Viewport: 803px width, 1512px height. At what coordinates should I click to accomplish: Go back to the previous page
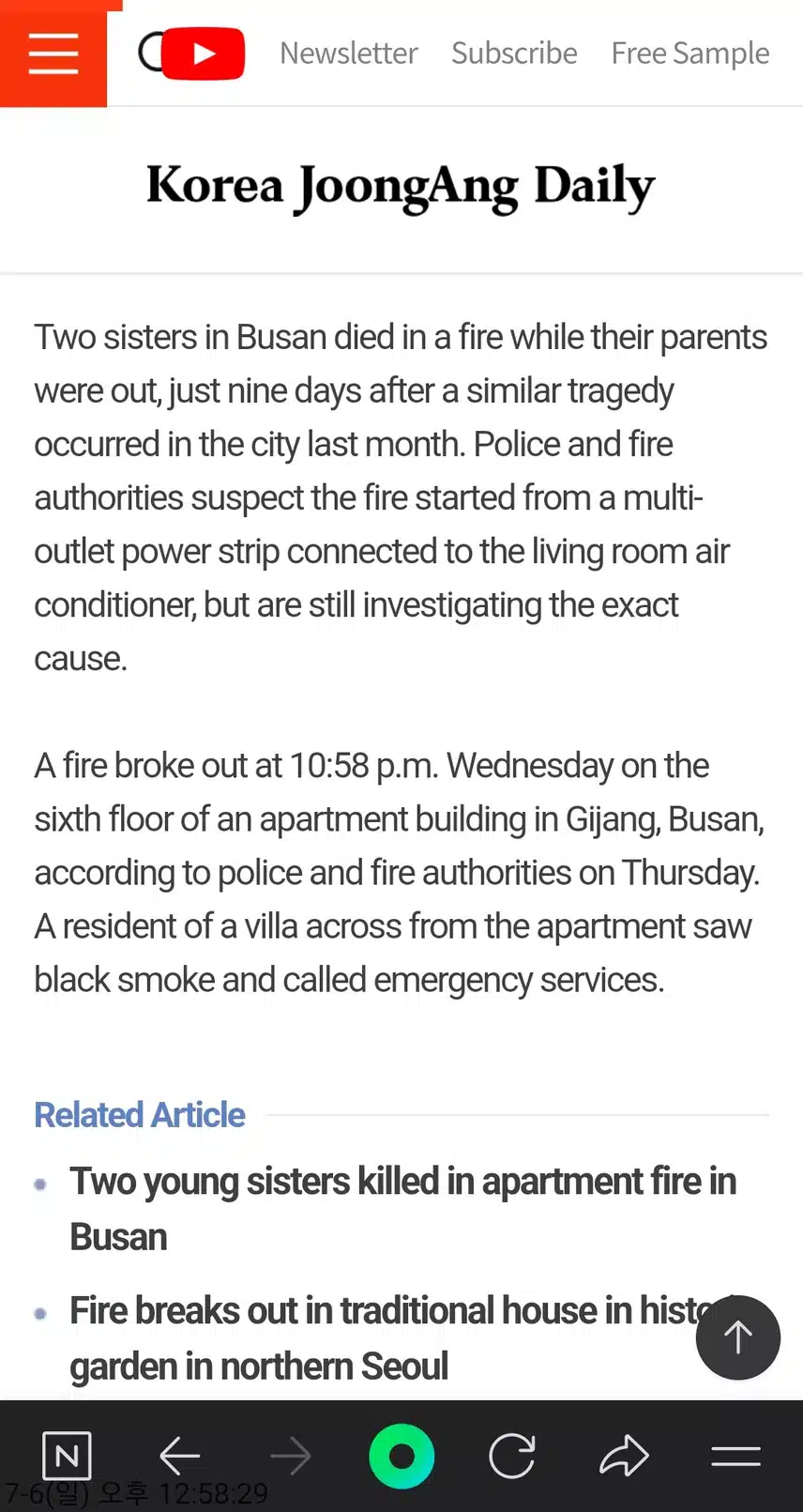point(179,1456)
